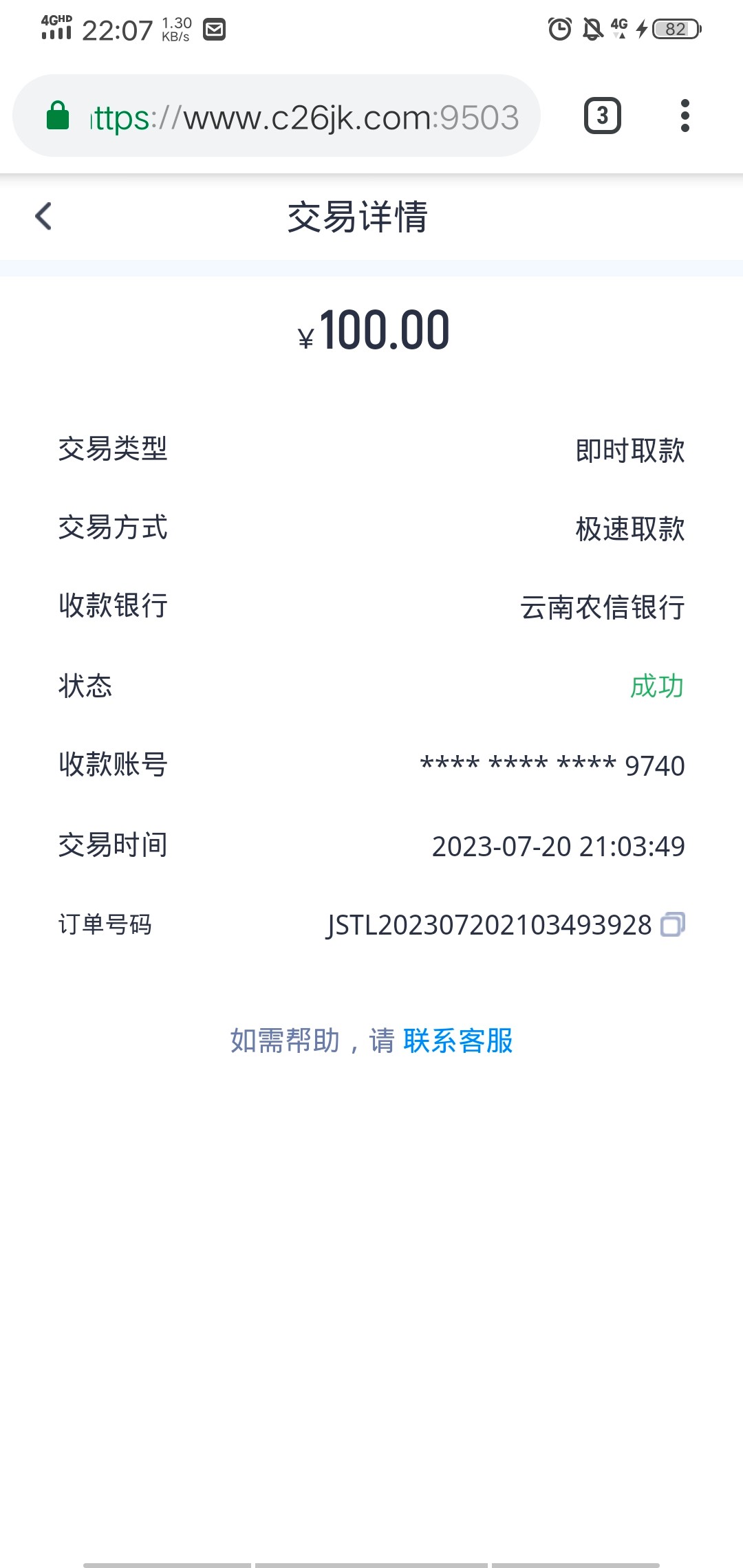
Task: Tap the HTTPS green lock icon
Action: pyautogui.click(x=59, y=115)
